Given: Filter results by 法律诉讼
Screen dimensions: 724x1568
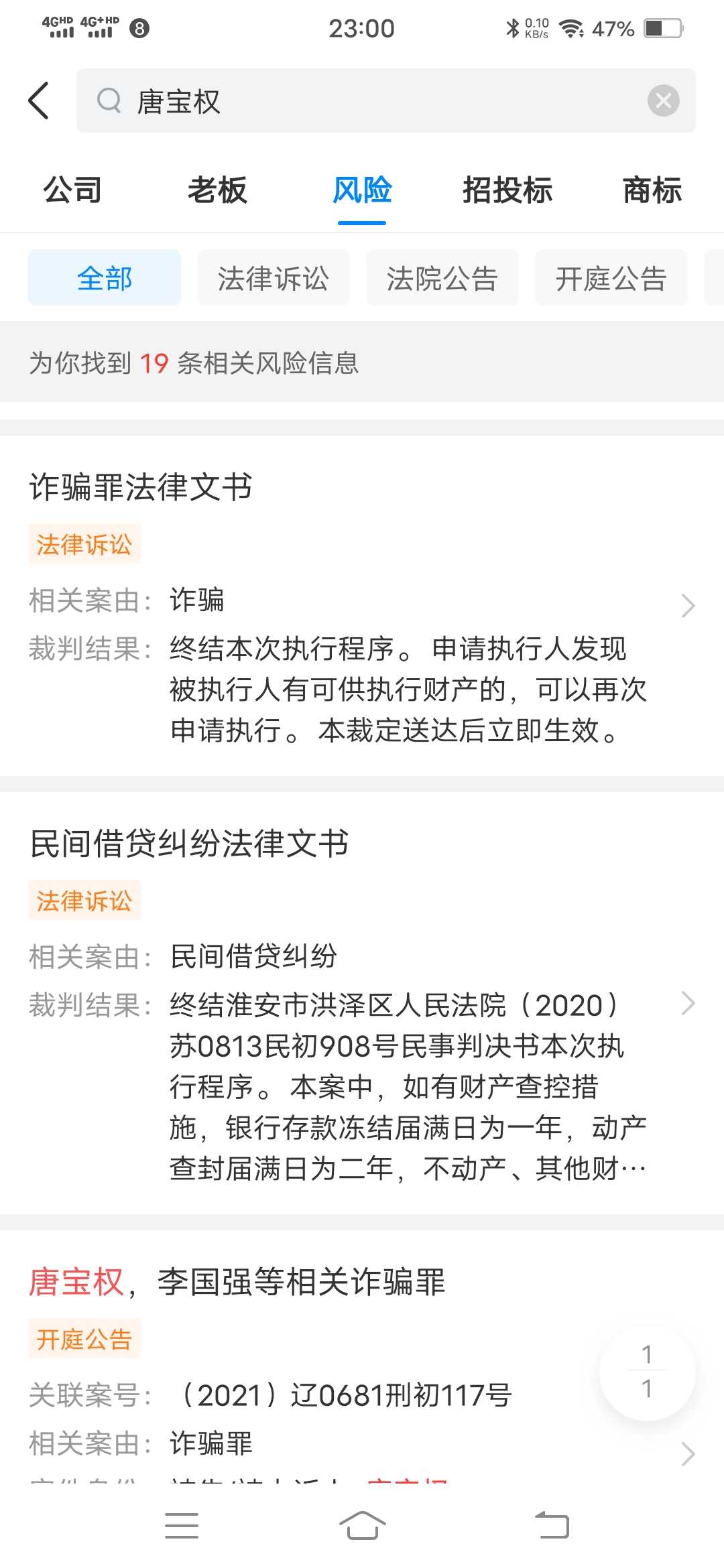Looking at the screenshot, I should [274, 278].
